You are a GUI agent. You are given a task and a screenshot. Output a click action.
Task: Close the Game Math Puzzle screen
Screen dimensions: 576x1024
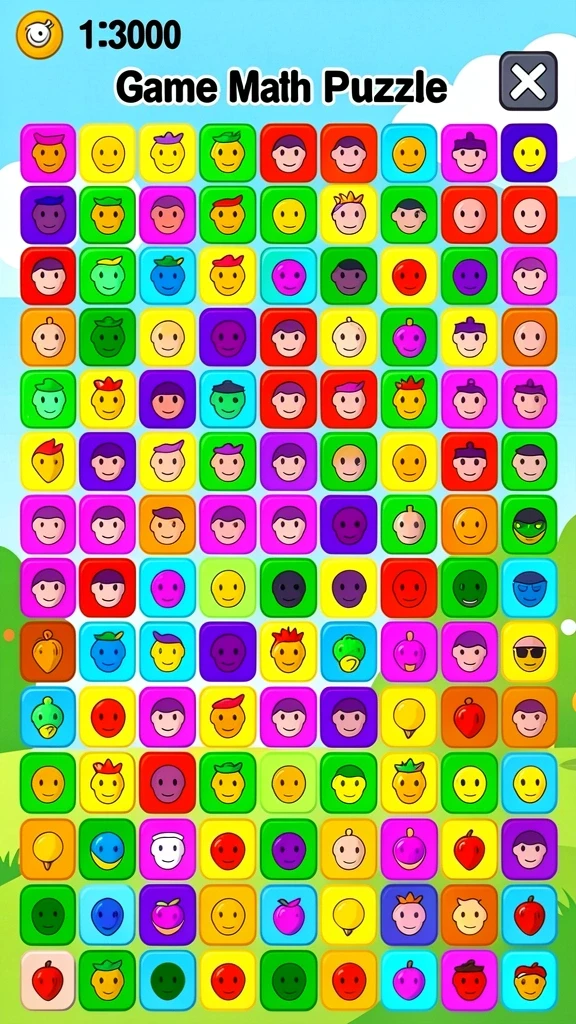[x=528, y=81]
